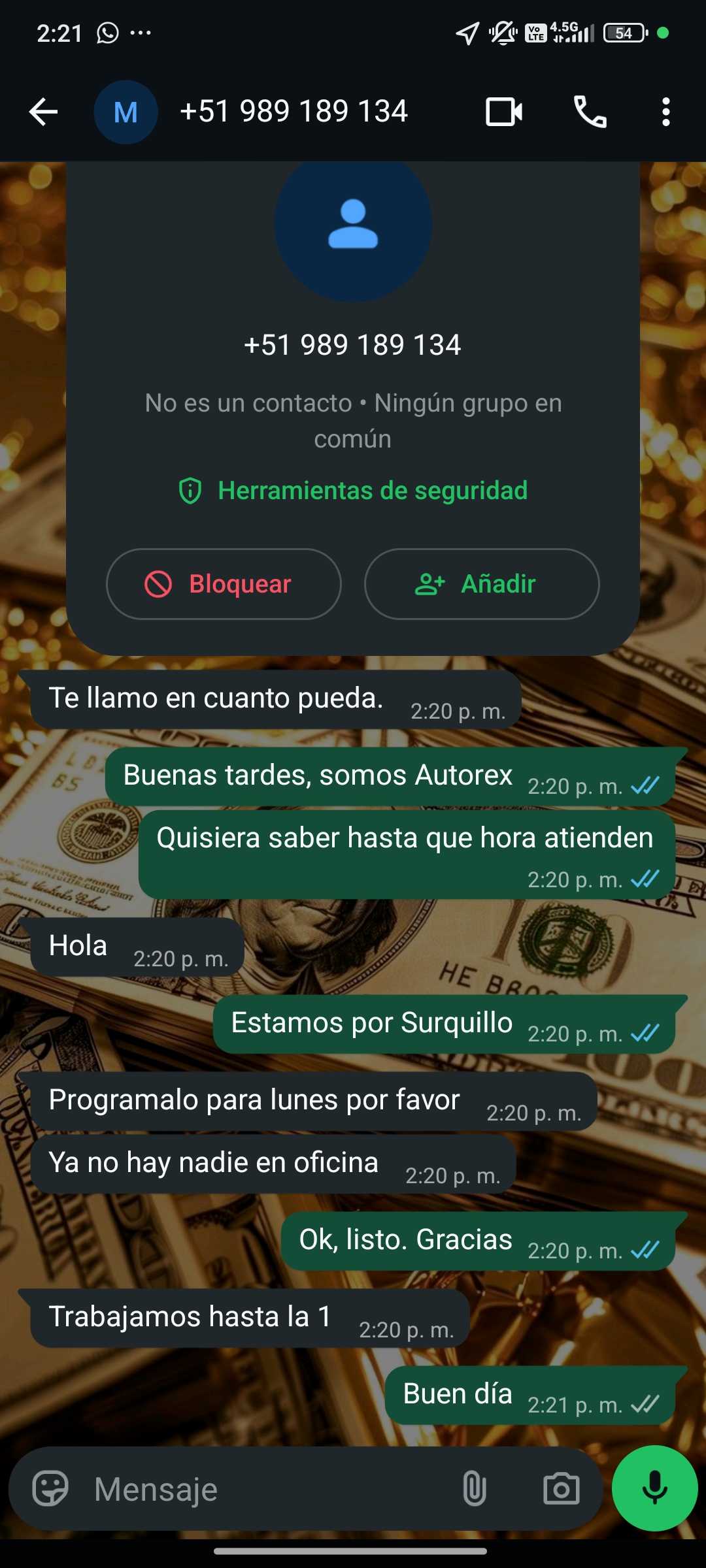Go back to the chat list
Screen dimensions: 706x1568
[x=44, y=112]
